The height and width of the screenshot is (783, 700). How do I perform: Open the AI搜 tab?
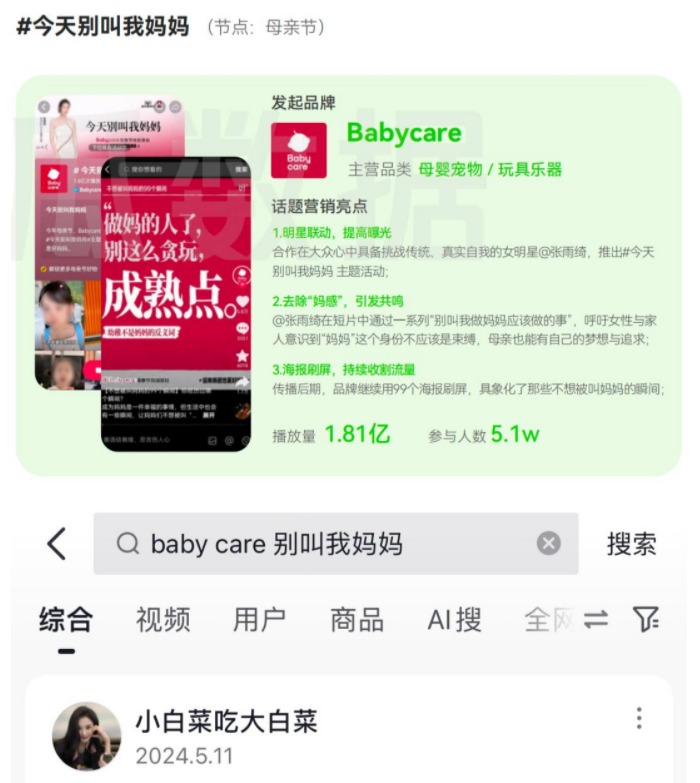tap(455, 620)
